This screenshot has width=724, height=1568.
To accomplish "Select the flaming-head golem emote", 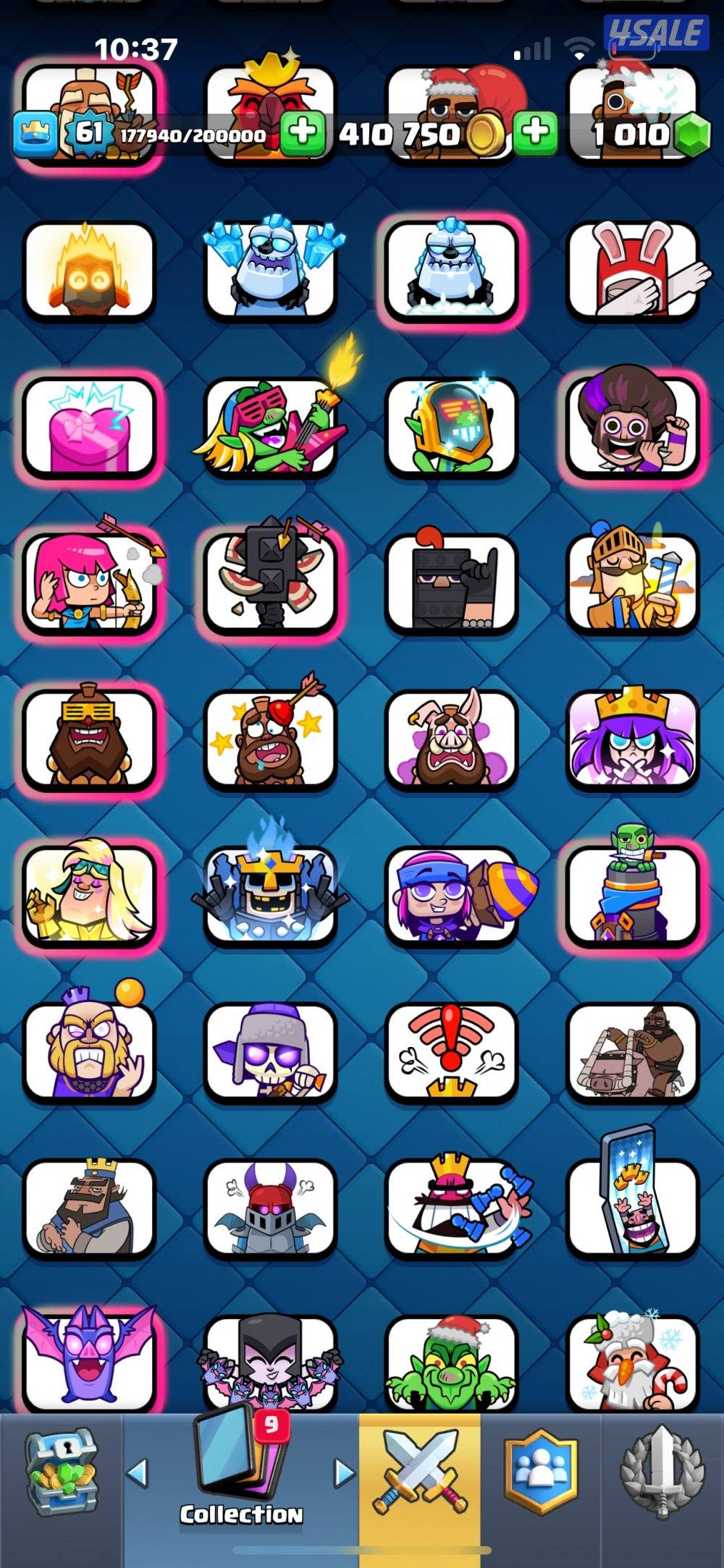I will (90, 271).
